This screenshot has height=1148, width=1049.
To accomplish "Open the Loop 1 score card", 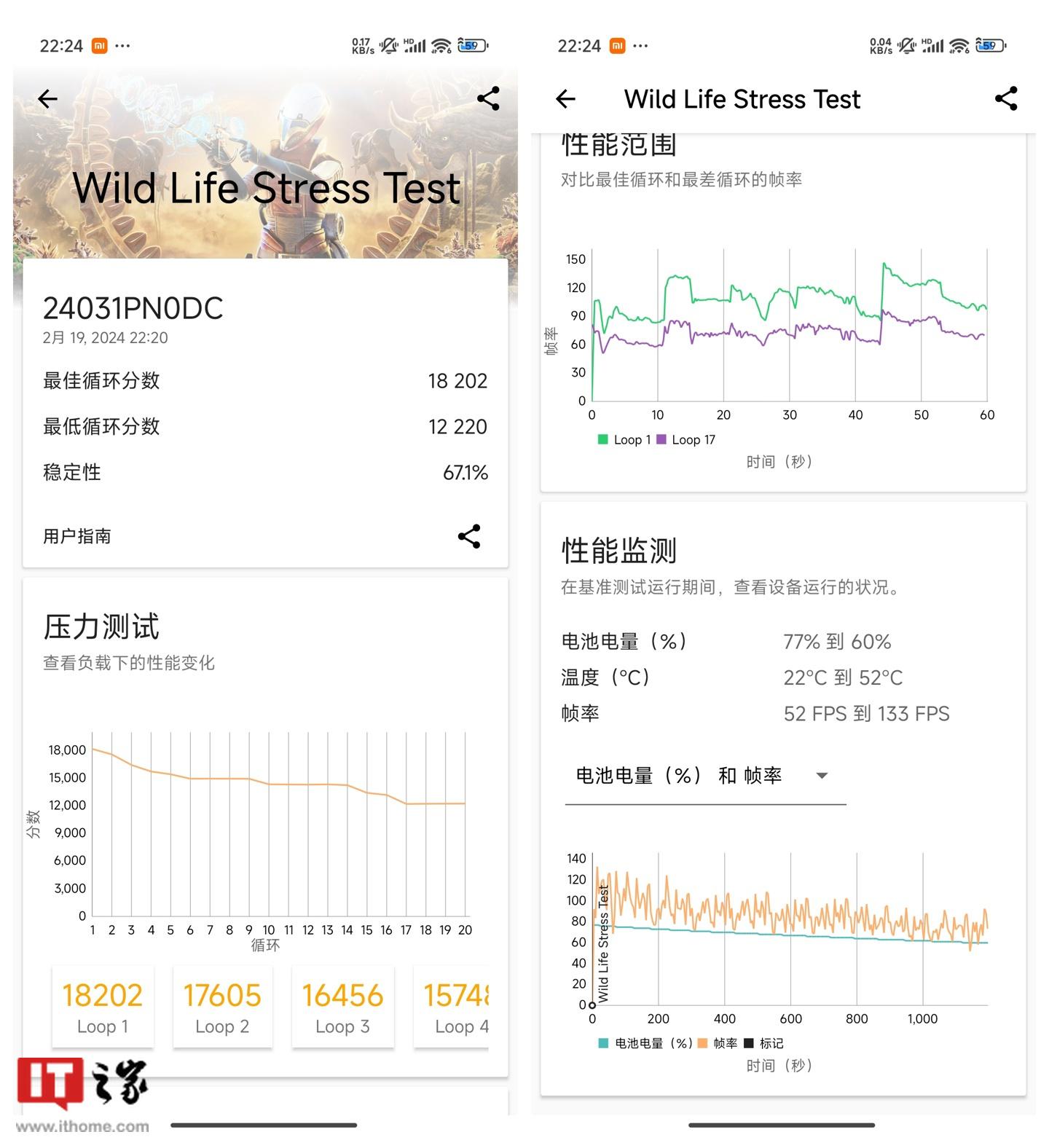I will (x=103, y=1007).
